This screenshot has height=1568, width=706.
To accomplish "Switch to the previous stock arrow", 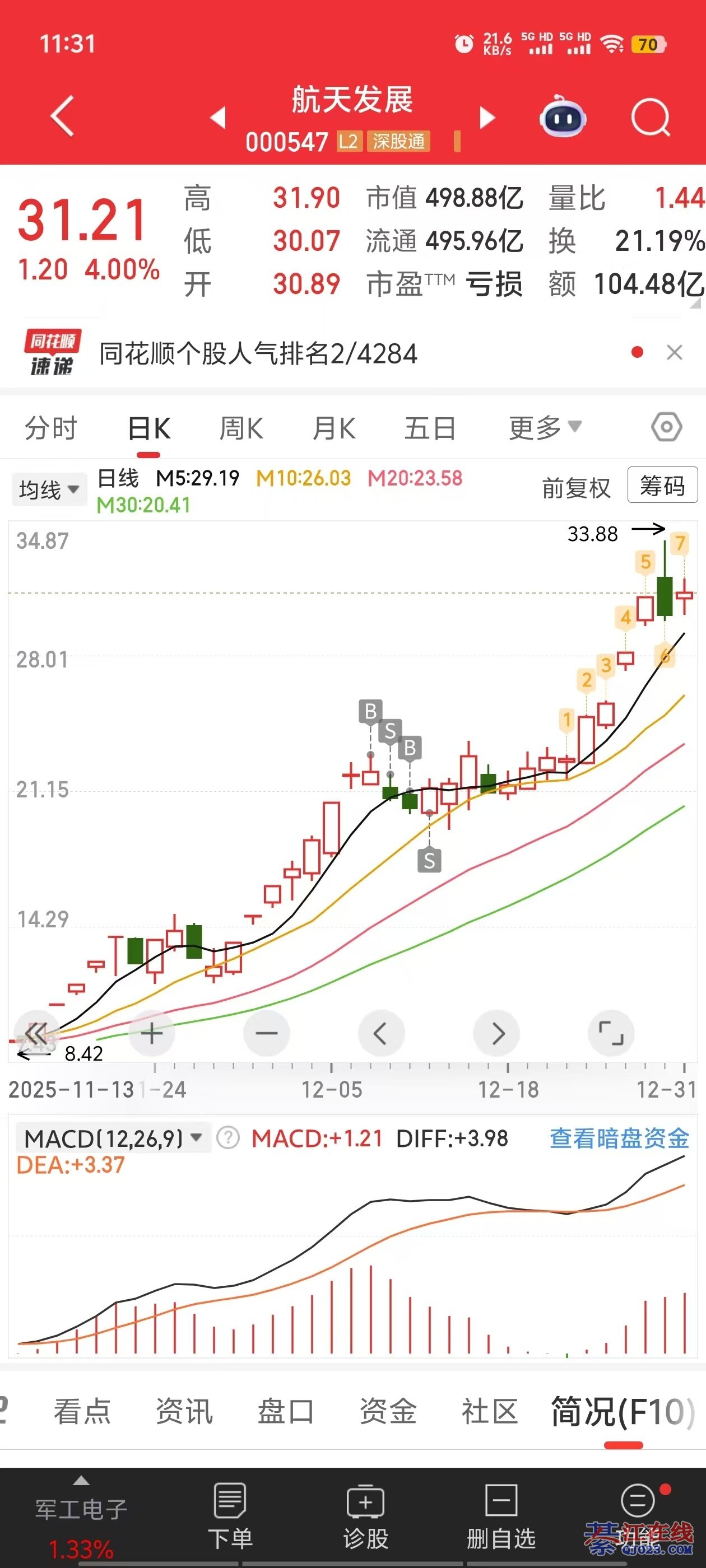I will pyautogui.click(x=218, y=118).
